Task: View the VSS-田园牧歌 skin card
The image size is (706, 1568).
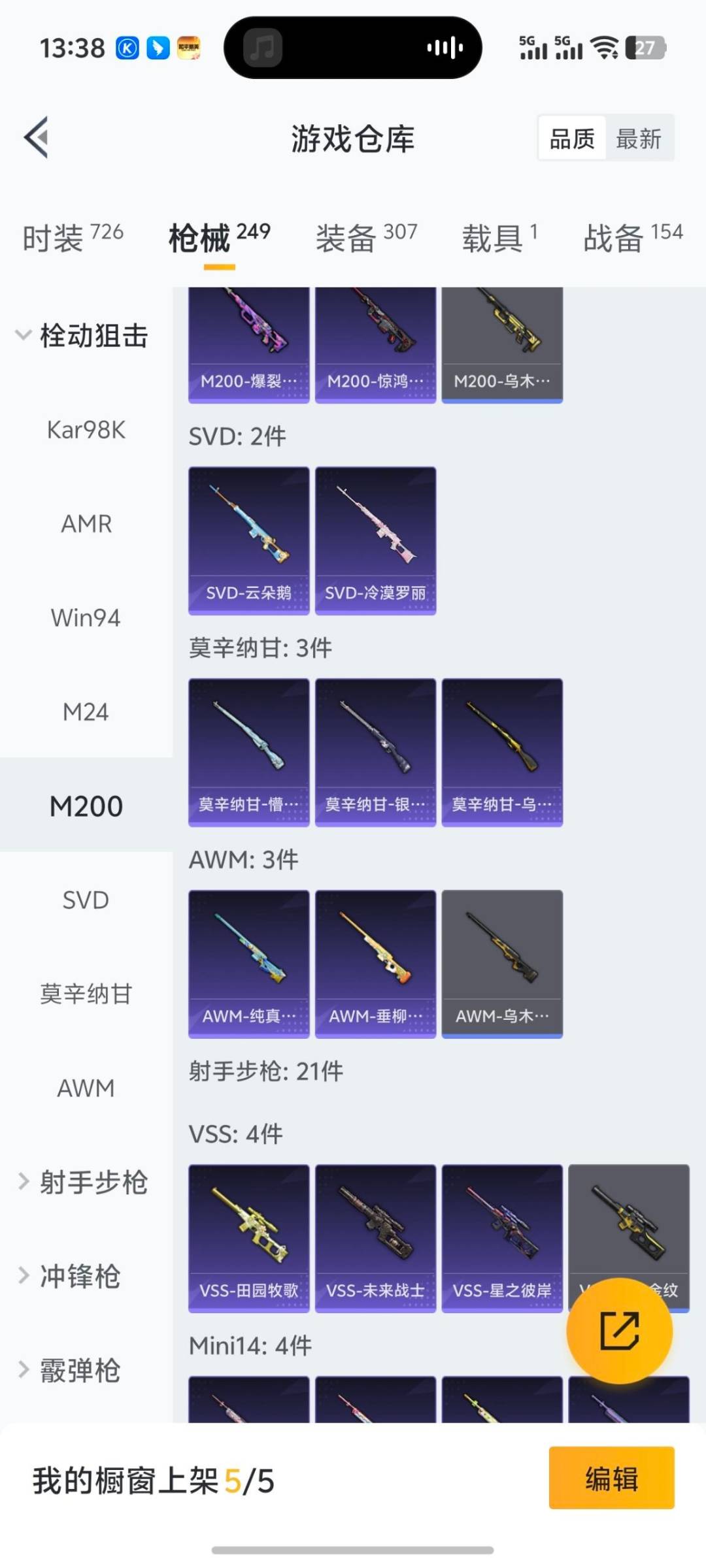Action: pos(248,1238)
